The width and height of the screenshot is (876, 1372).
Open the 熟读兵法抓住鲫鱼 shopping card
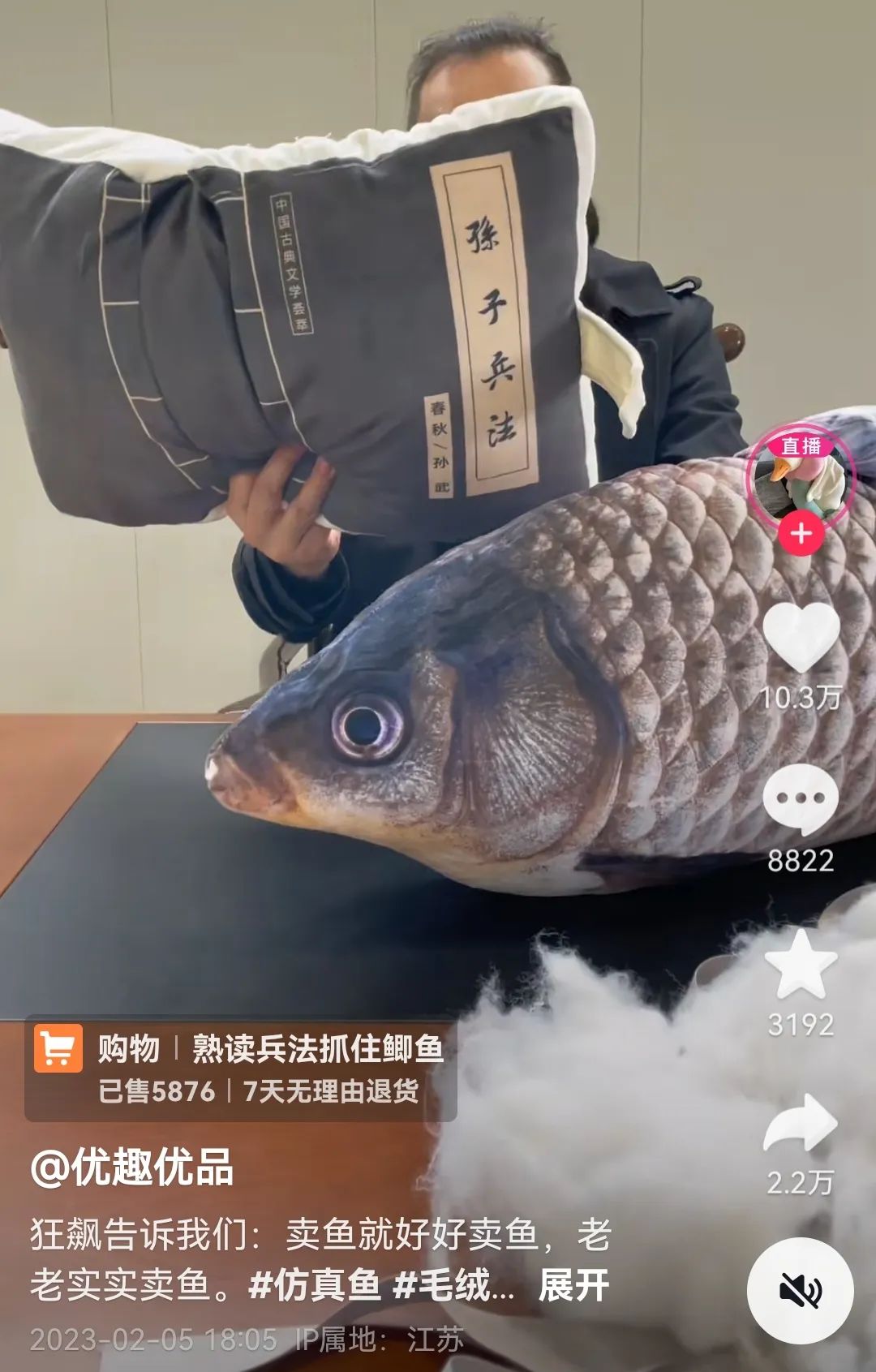pyautogui.click(x=240, y=1069)
